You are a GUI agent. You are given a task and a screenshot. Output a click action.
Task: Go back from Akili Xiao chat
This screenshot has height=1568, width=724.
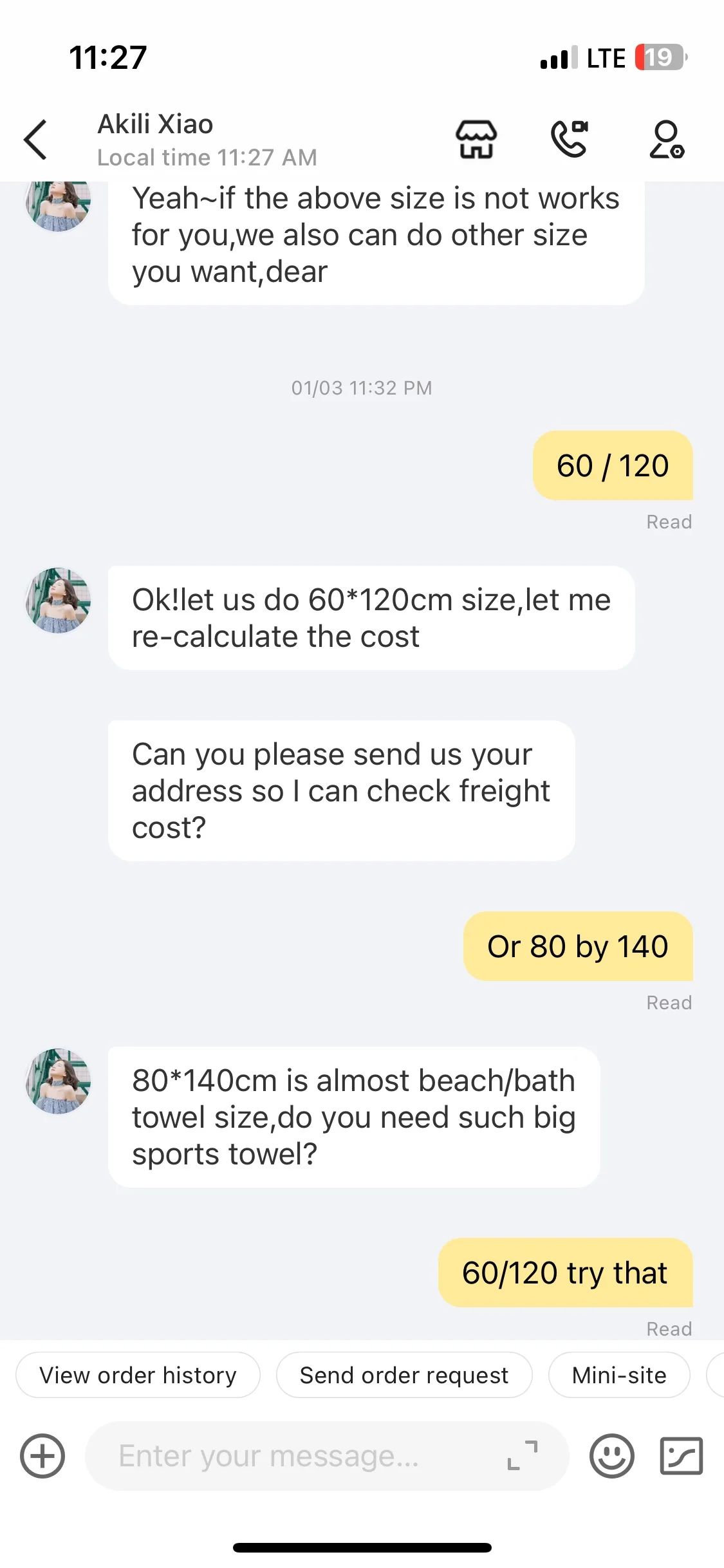point(36,139)
